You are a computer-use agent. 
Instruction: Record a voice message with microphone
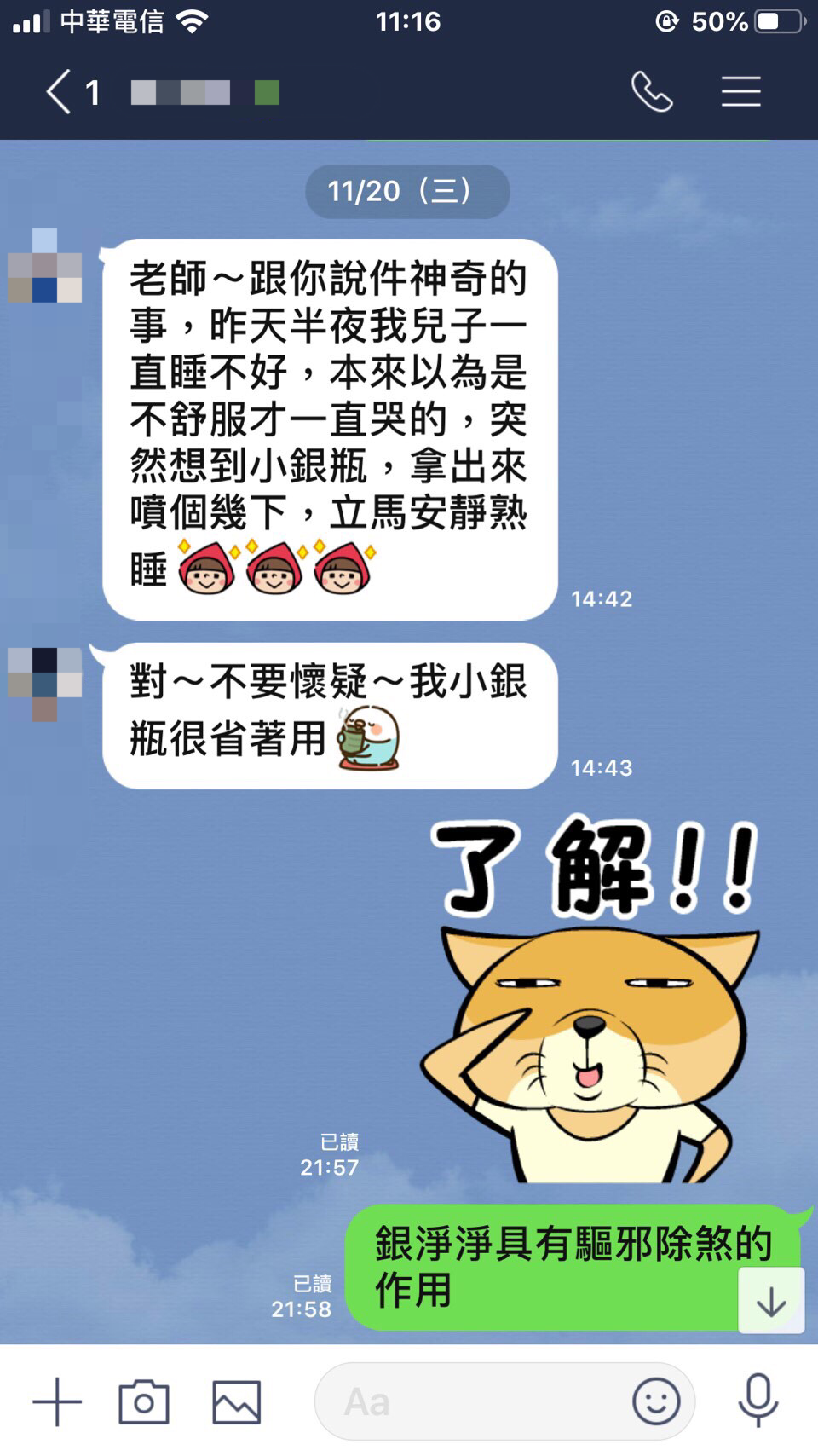point(758,1401)
